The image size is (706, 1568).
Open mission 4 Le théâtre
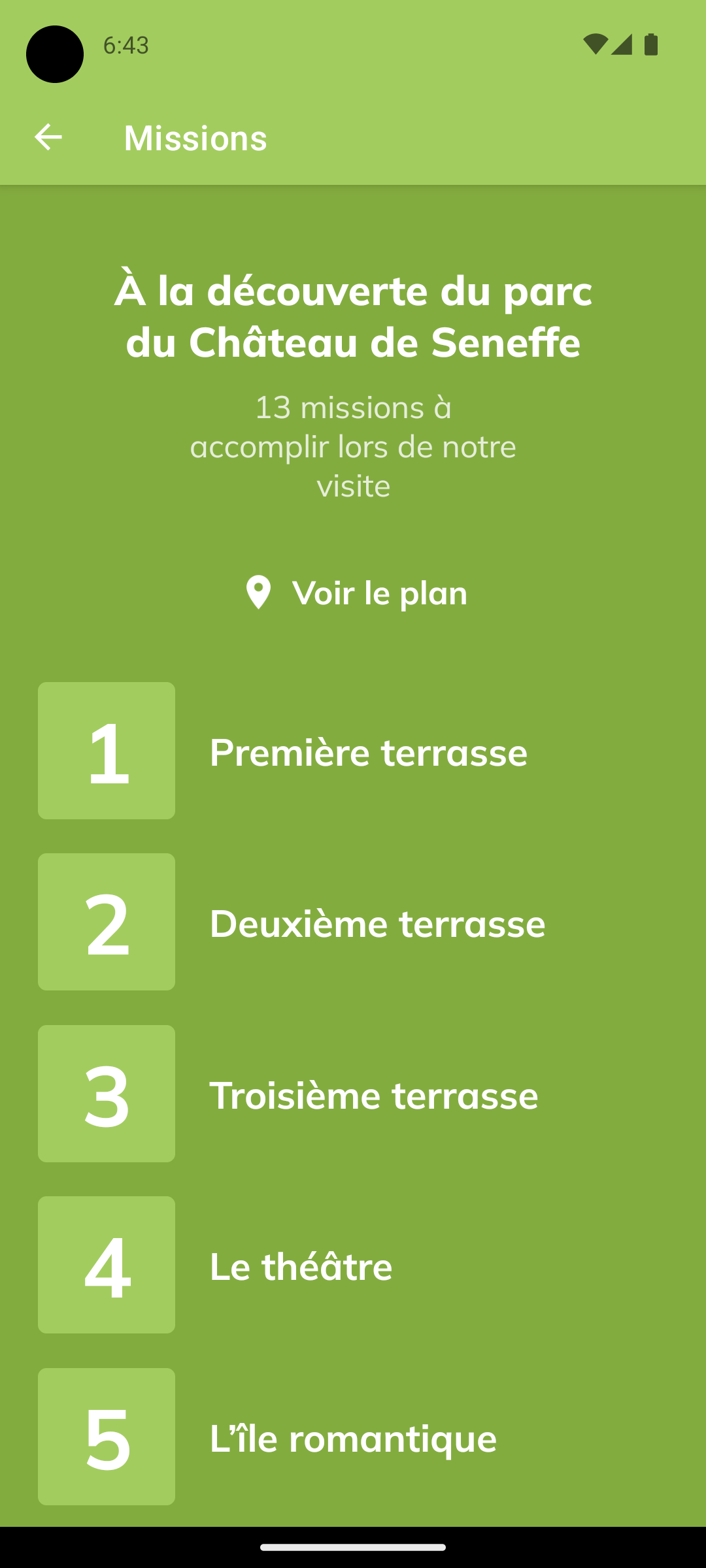click(353, 1266)
